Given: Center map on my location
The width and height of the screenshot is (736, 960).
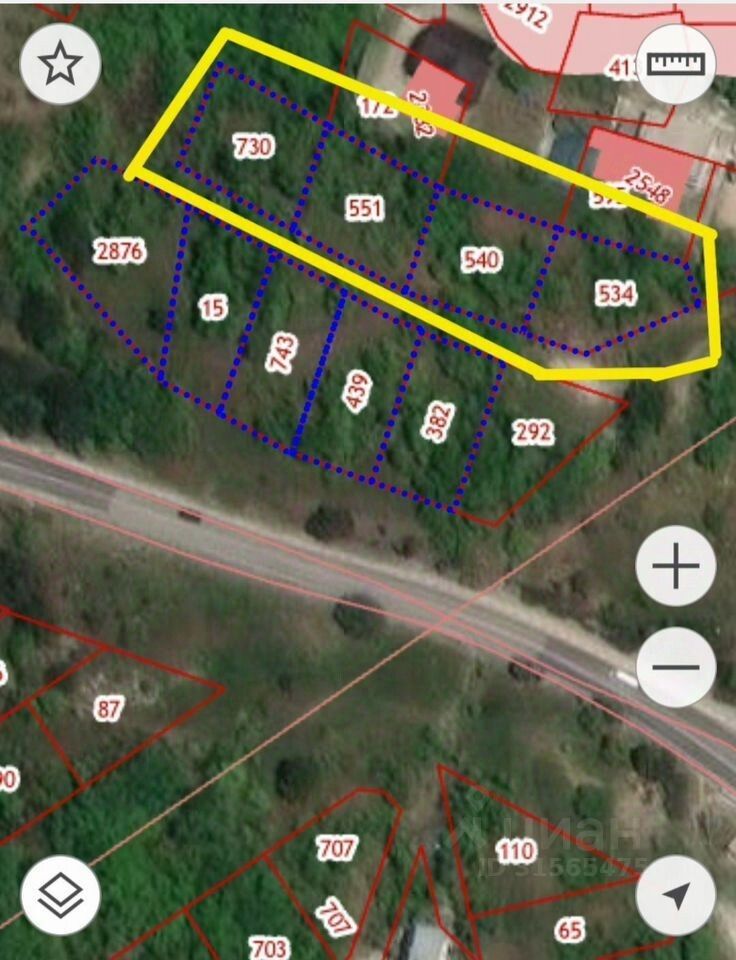Looking at the screenshot, I should pos(676,894).
